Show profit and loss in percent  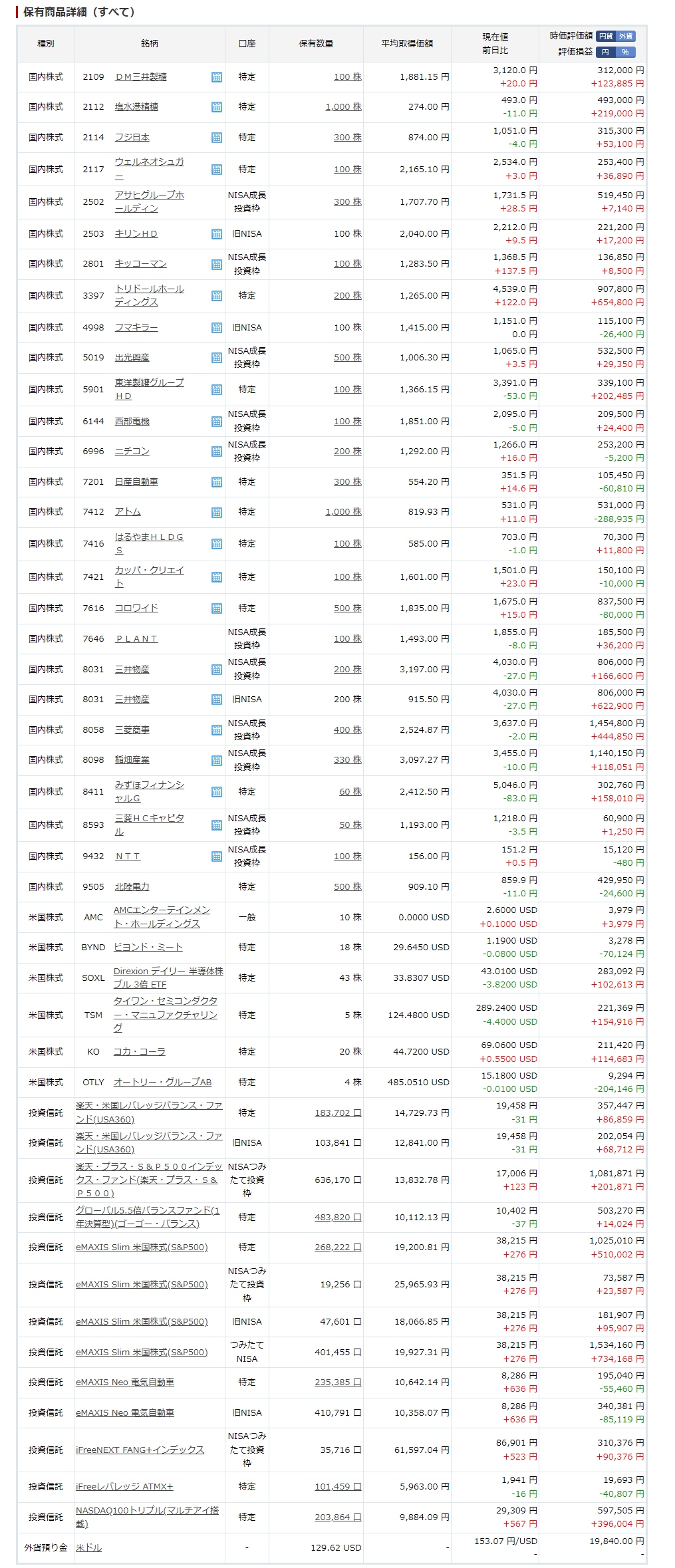(625, 52)
